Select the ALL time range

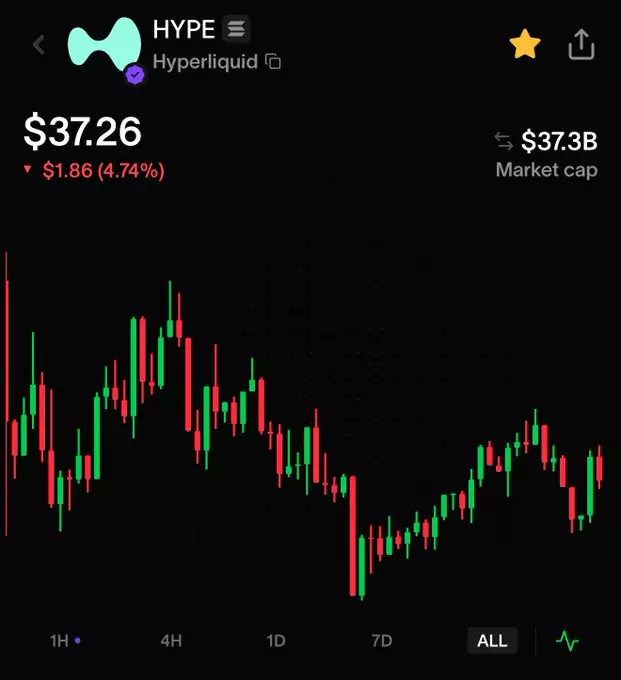point(491,641)
